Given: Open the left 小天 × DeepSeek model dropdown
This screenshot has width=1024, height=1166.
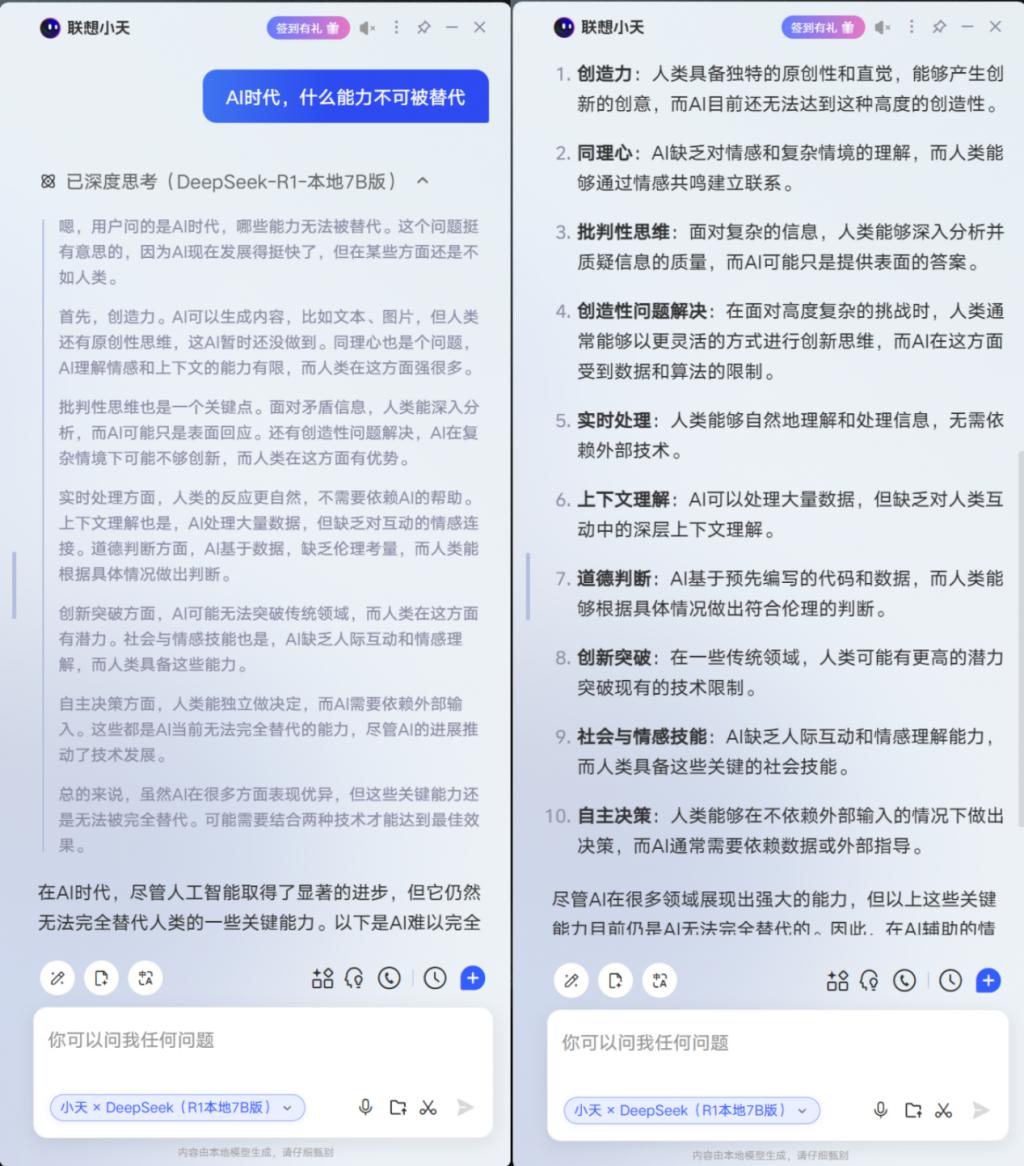Looking at the screenshot, I should pyautogui.click(x=177, y=1107).
